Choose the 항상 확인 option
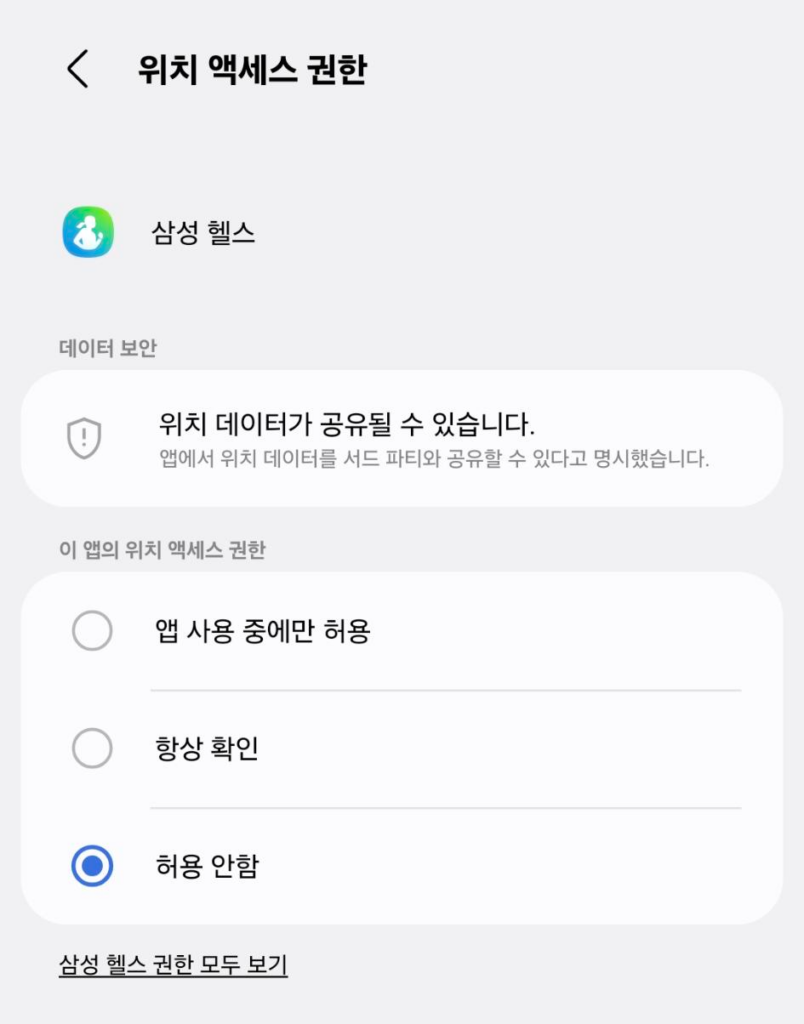The image size is (804, 1024). tap(92, 748)
